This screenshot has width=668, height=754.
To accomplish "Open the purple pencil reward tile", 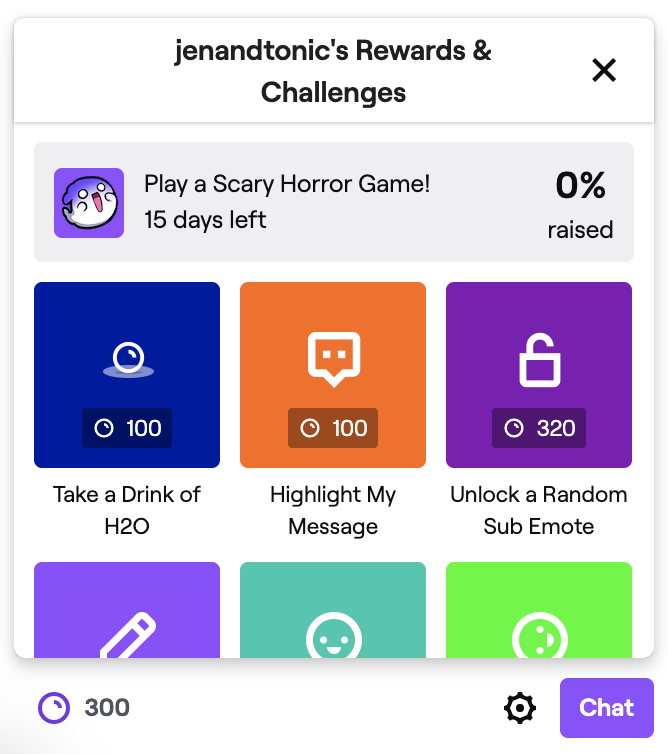I will pos(127,610).
